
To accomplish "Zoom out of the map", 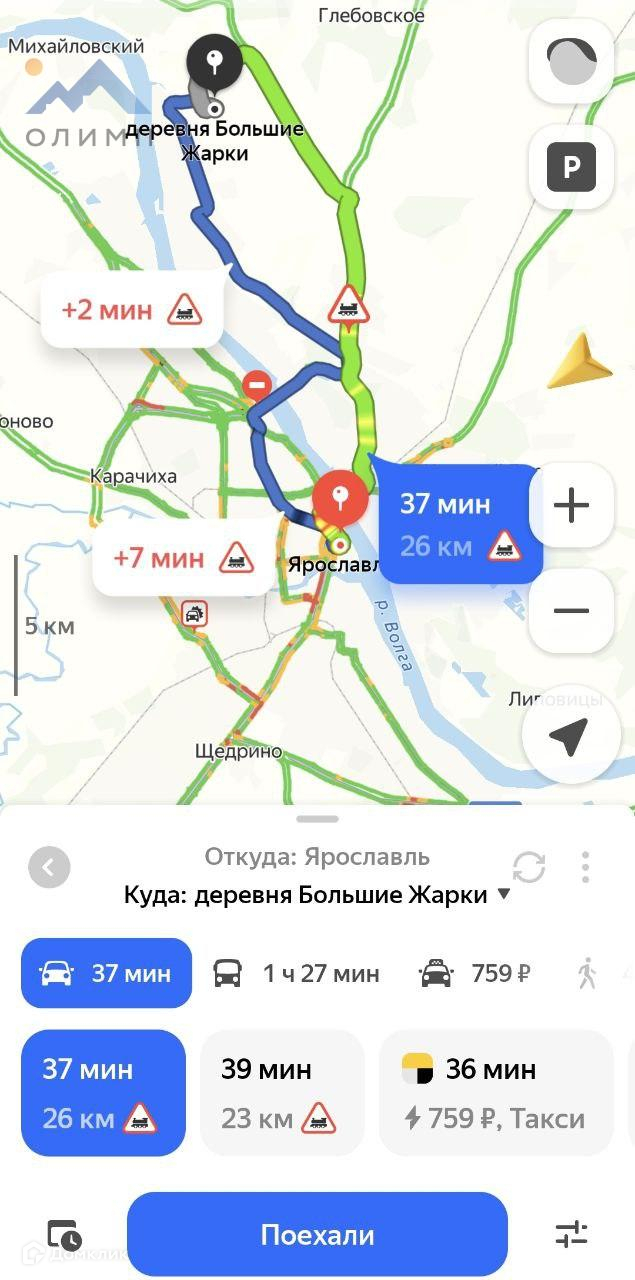I will coord(571,611).
